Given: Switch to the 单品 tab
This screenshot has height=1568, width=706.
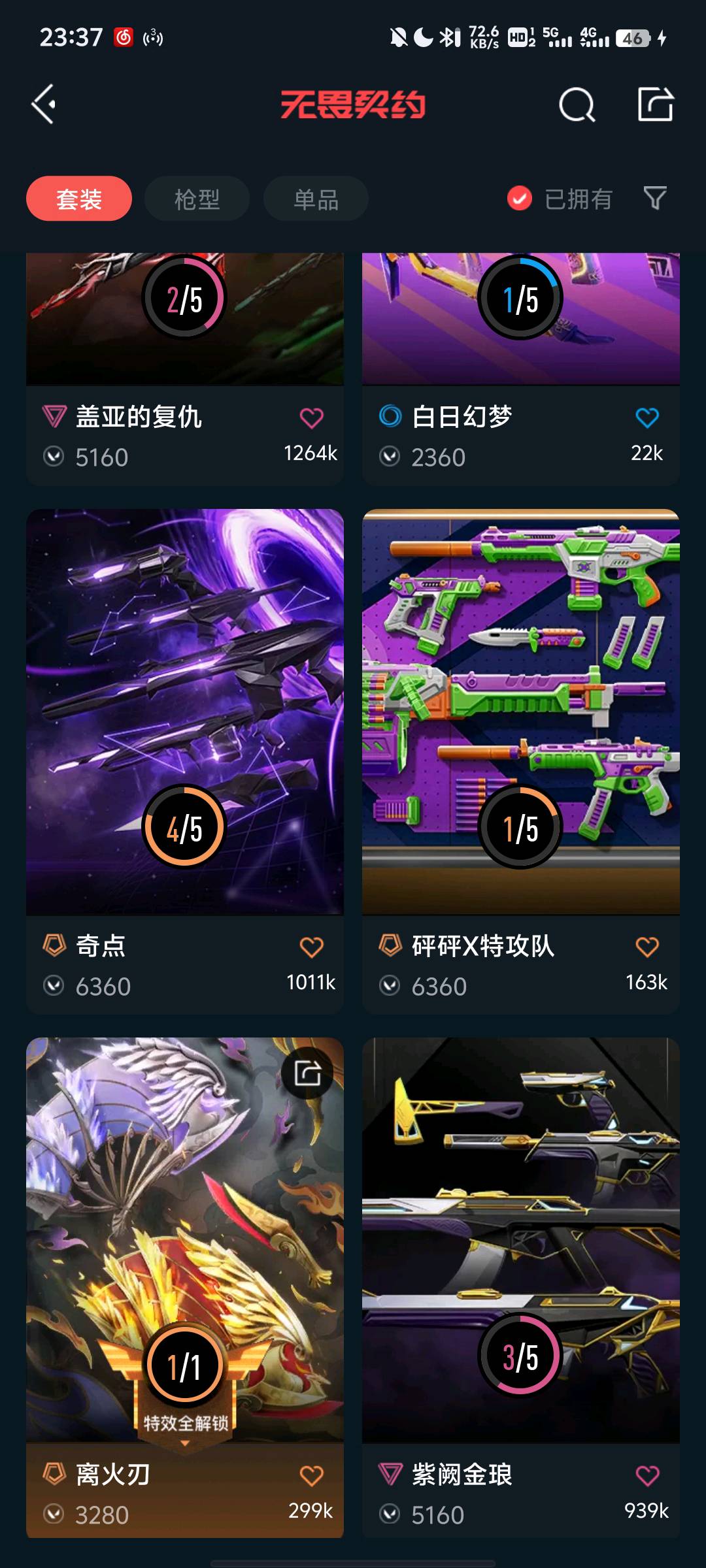Looking at the screenshot, I should [316, 199].
